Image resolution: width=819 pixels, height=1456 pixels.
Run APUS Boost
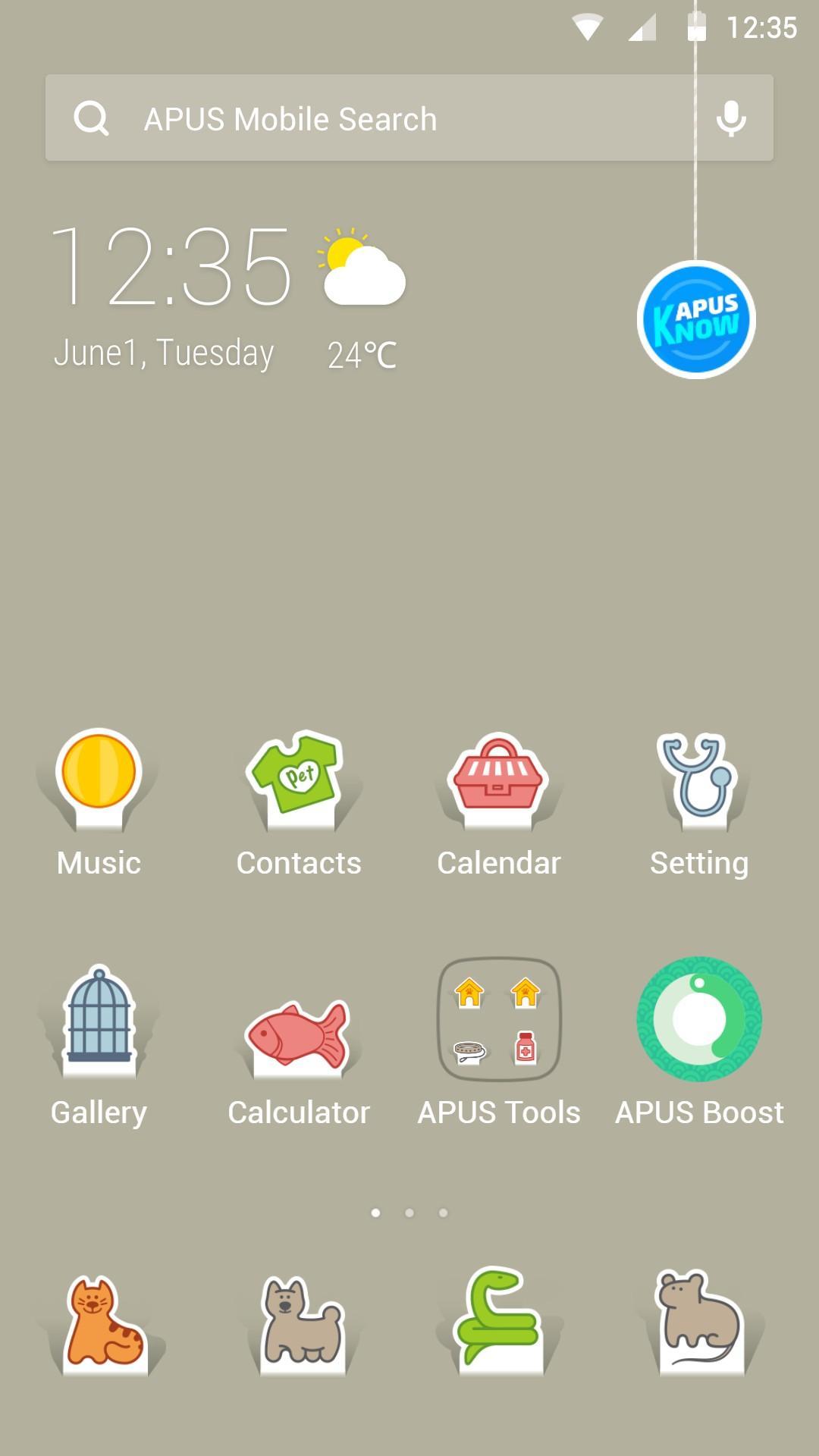tap(699, 1020)
